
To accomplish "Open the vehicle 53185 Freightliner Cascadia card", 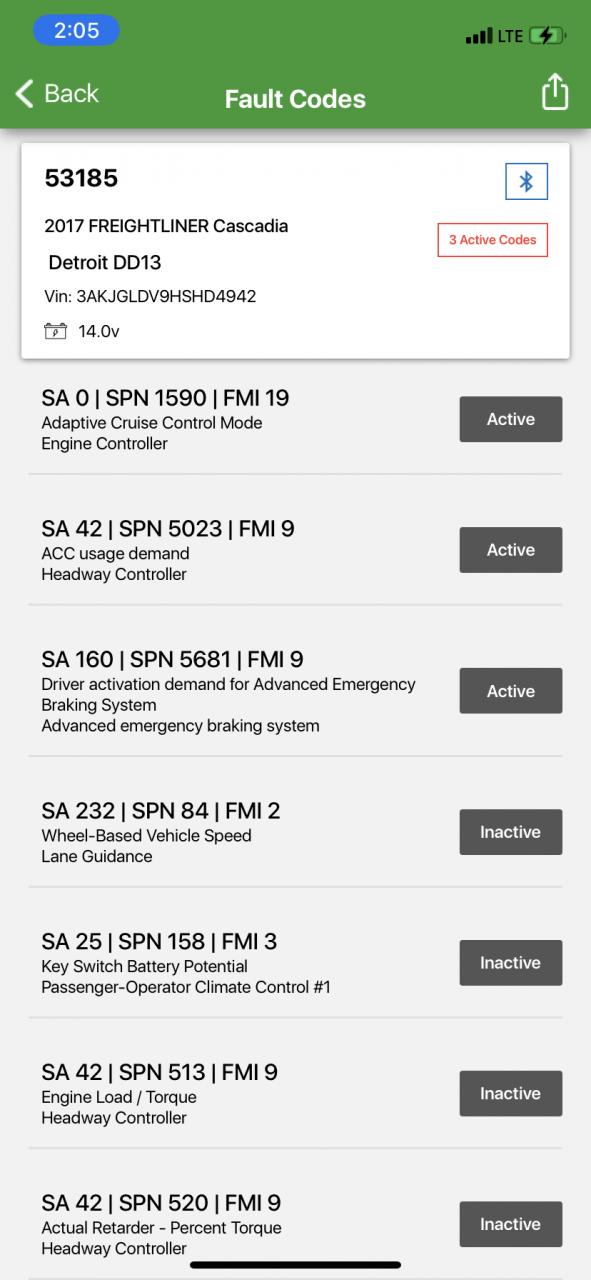I will coord(295,250).
